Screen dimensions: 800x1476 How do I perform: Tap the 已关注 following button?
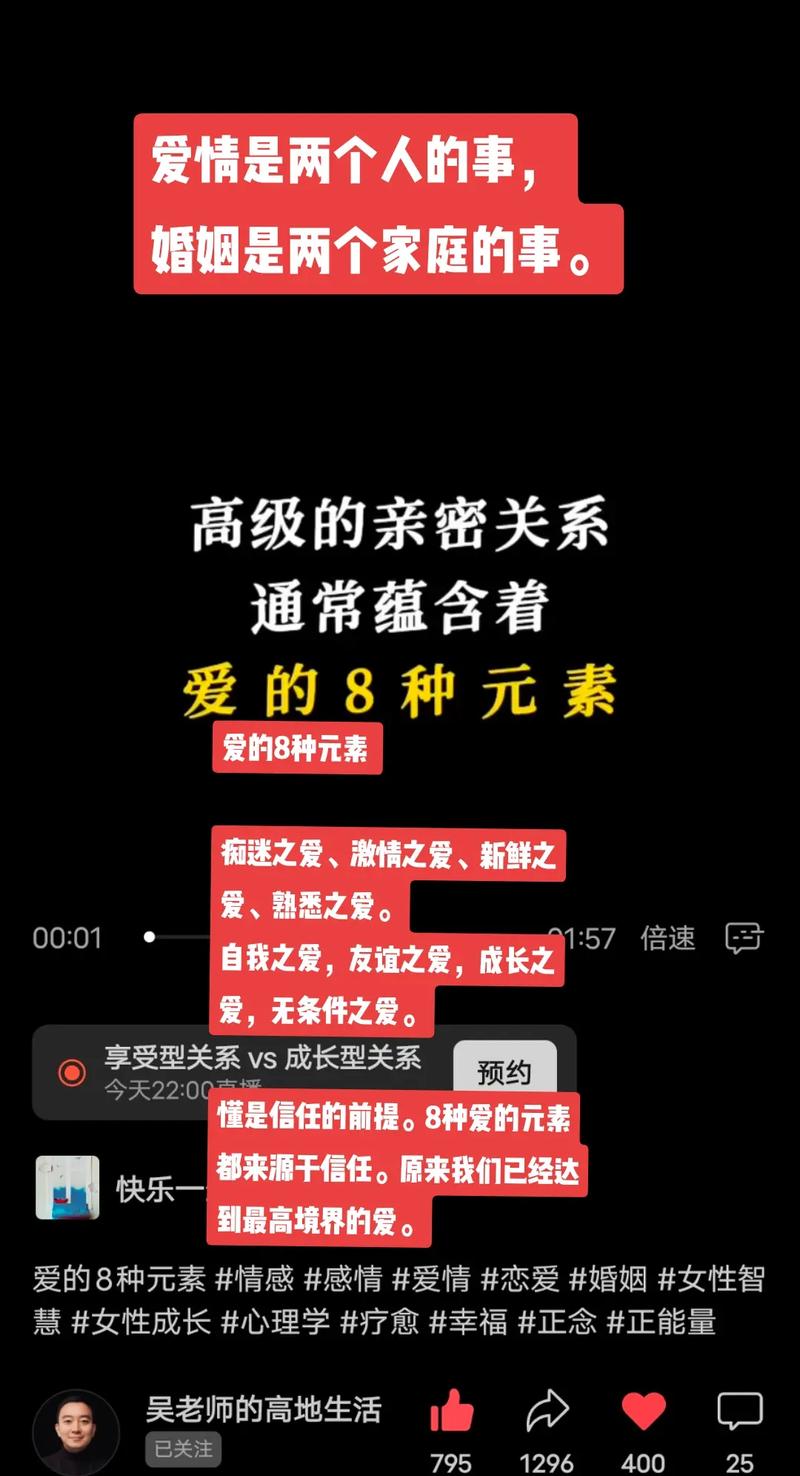point(183,1448)
